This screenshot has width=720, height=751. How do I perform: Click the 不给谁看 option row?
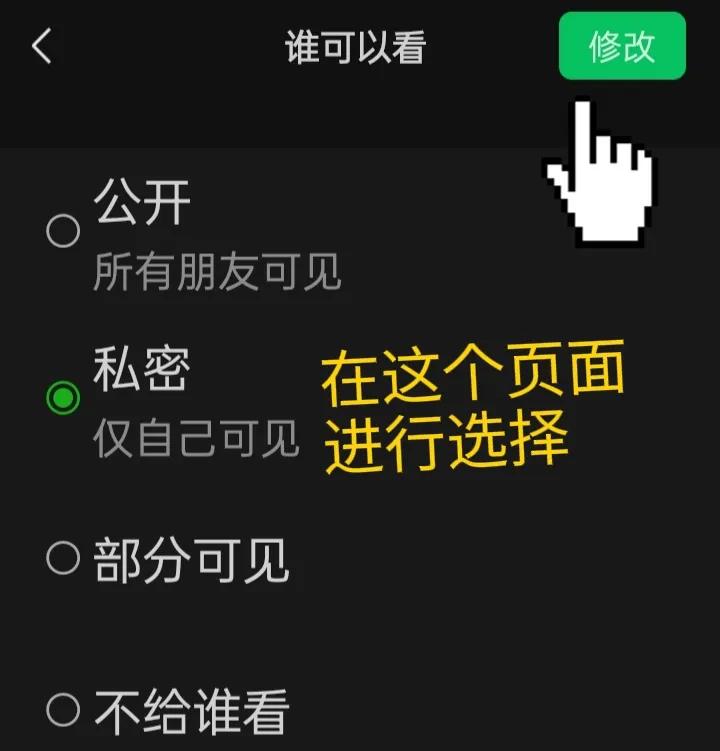coord(194,706)
